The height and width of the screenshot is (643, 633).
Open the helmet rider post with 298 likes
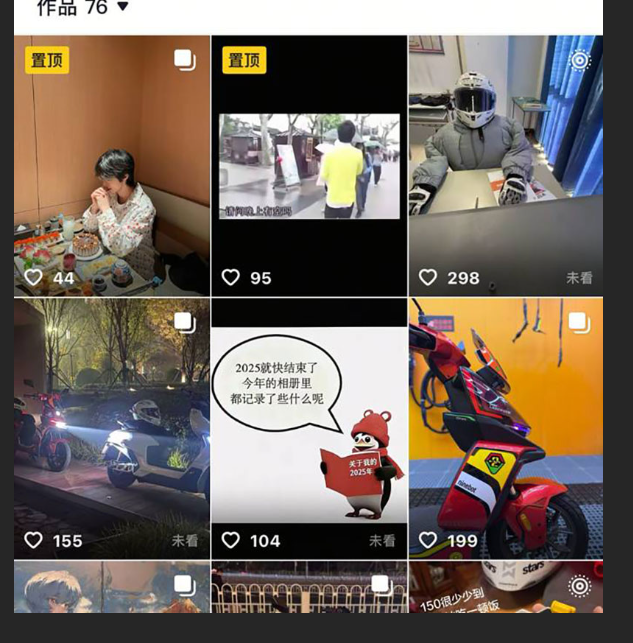[x=506, y=165]
